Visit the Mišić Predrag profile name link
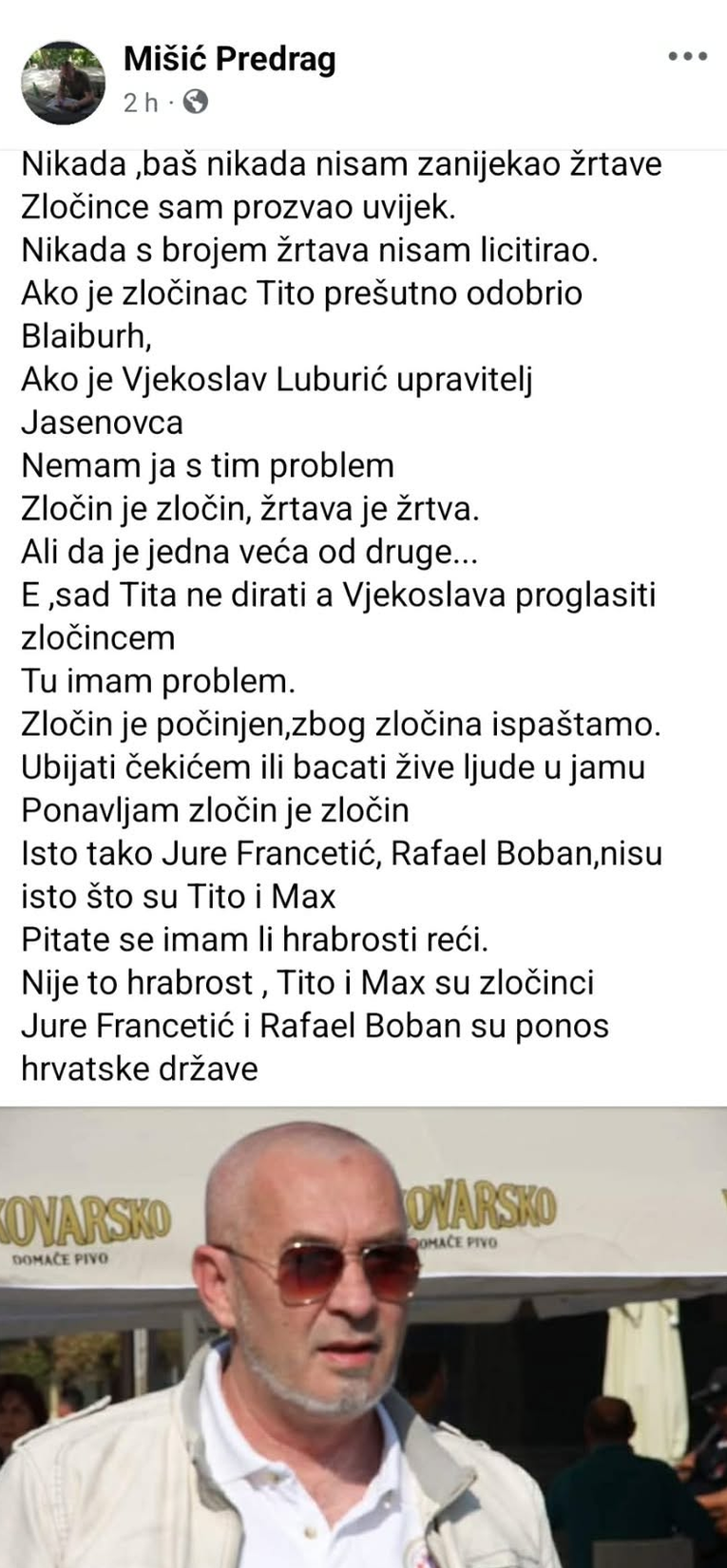The image size is (727, 1568). [x=229, y=60]
